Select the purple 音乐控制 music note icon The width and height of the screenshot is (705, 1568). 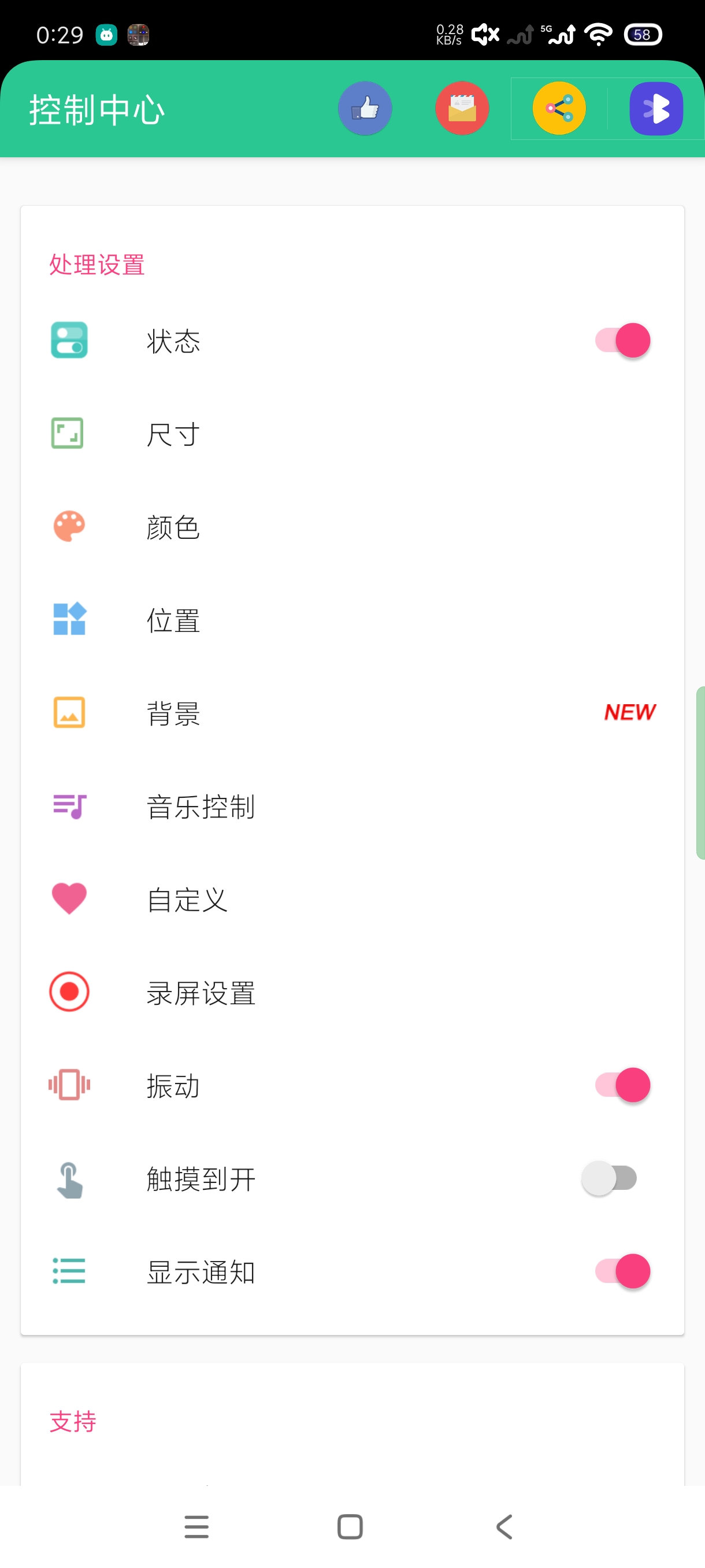pos(69,808)
